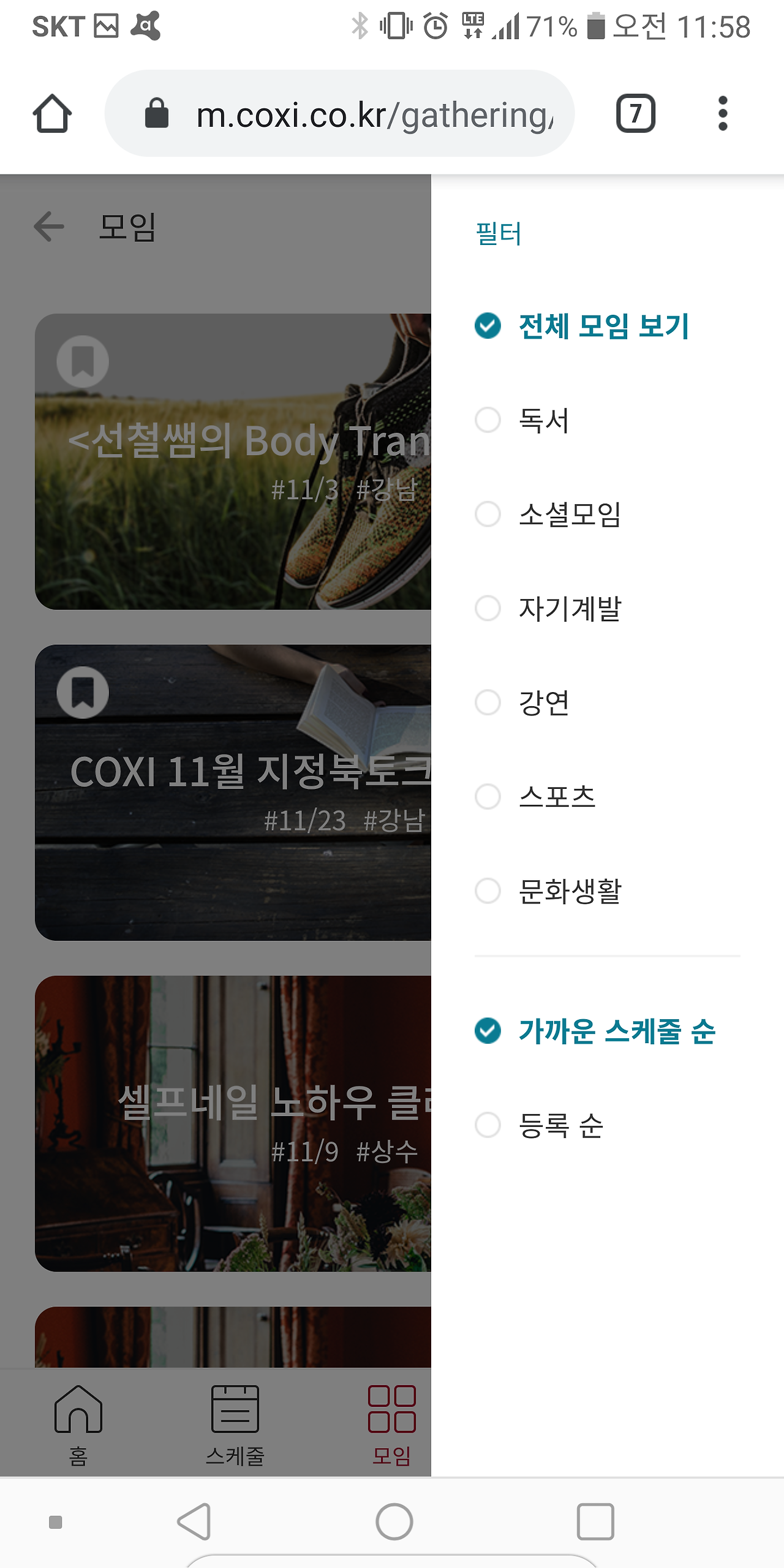This screenshot has height=1568, width=784.
Task: Bookmark the COXI 11월 지정북토크 card
Action: click(83, 692)
